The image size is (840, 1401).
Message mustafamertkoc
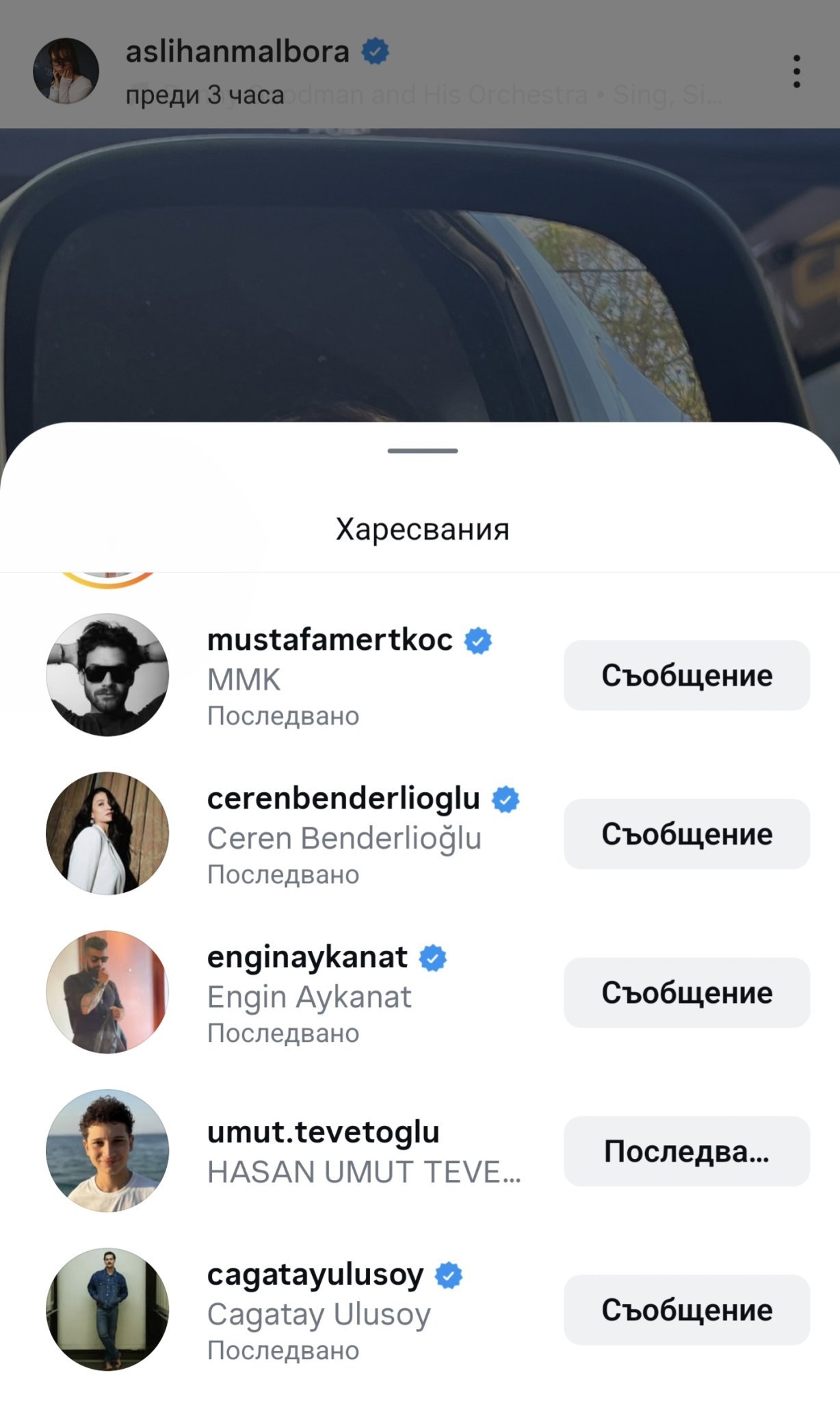(x=686, y=675)
